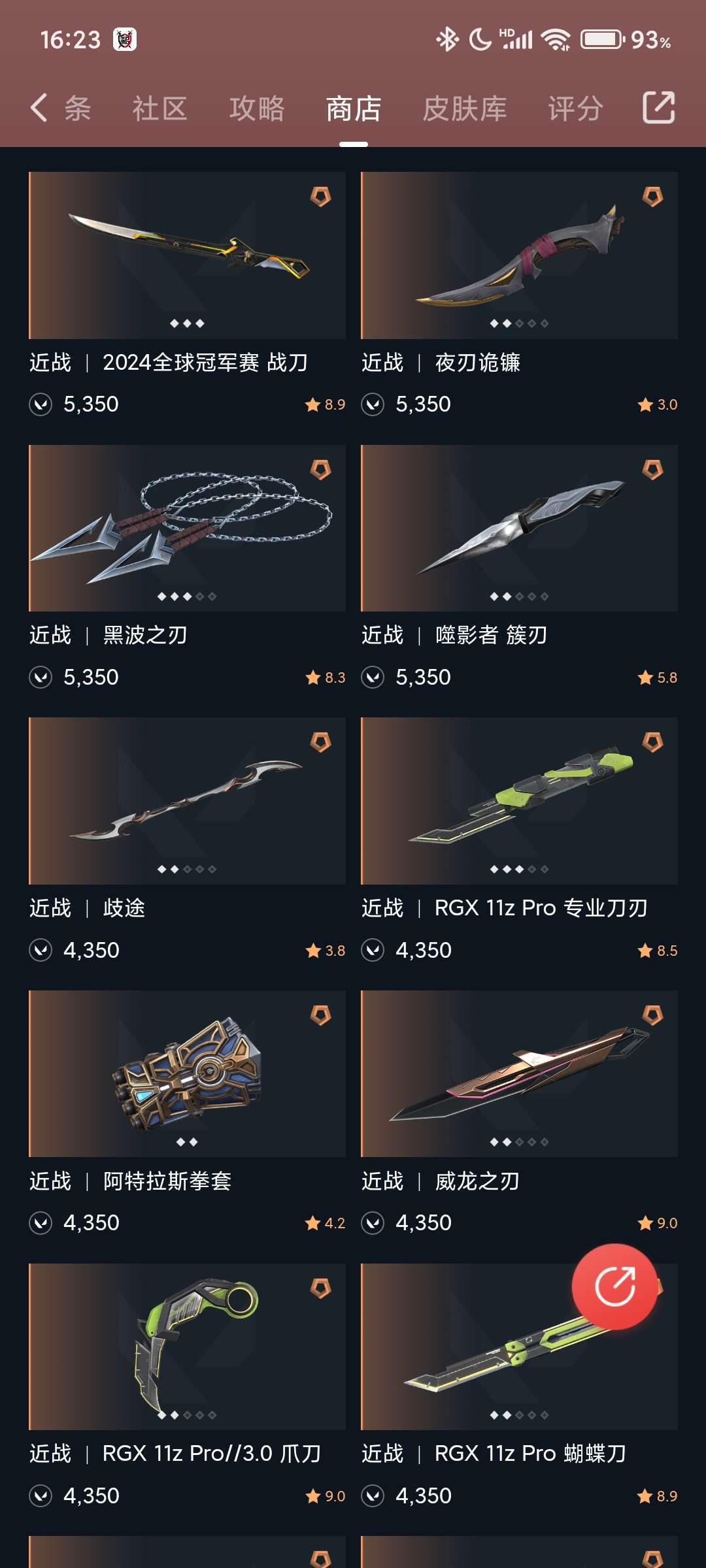706x1568 pixels.
Task: Tap the red floating share button
Action: [614, 1286]
